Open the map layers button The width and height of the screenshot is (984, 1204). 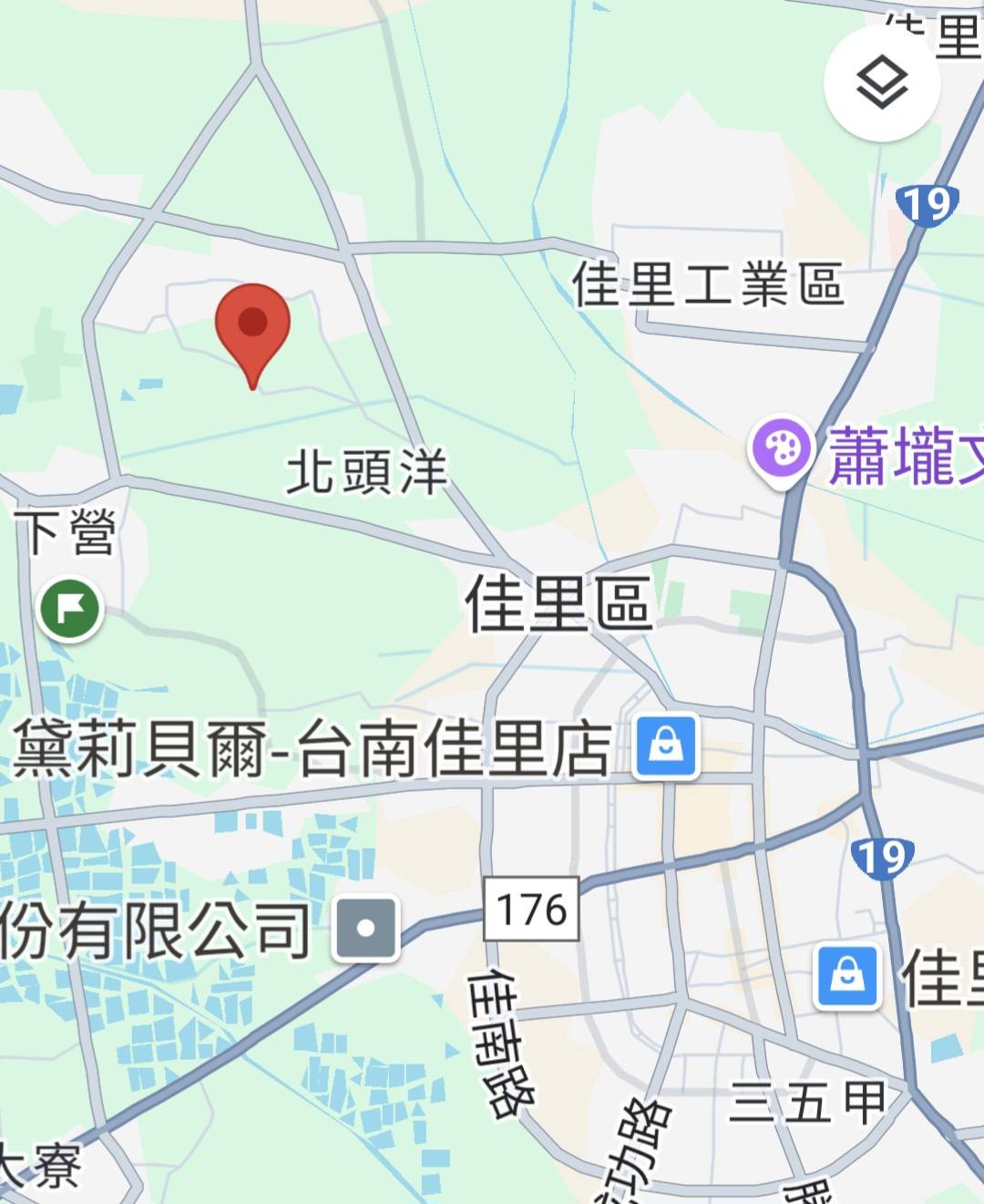(x=881, y=84)
